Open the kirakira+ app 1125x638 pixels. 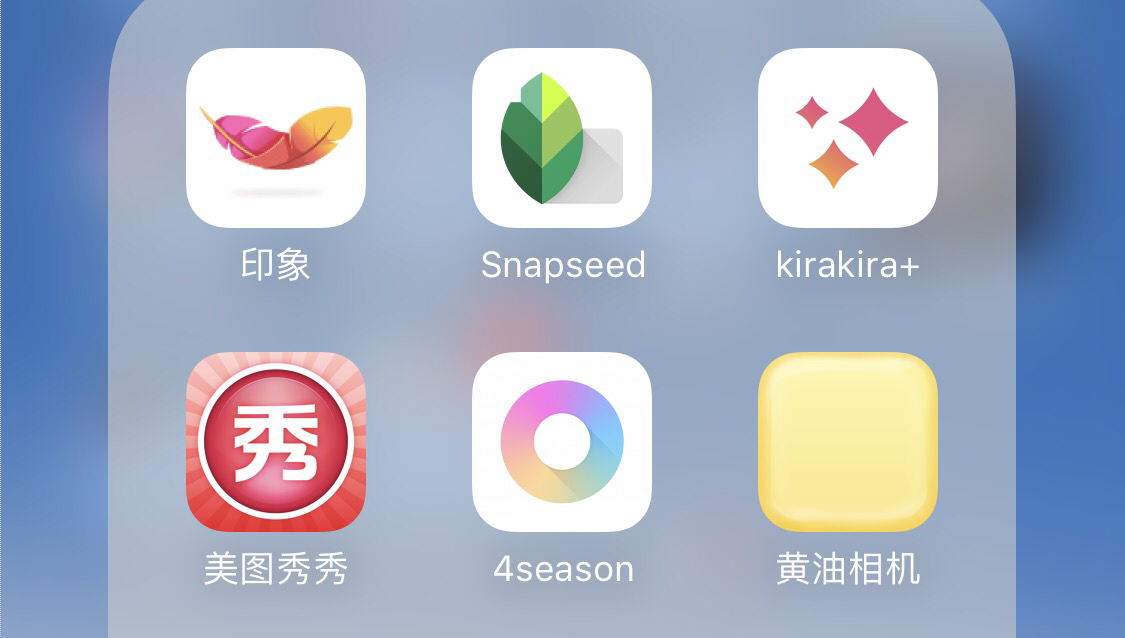848,138
